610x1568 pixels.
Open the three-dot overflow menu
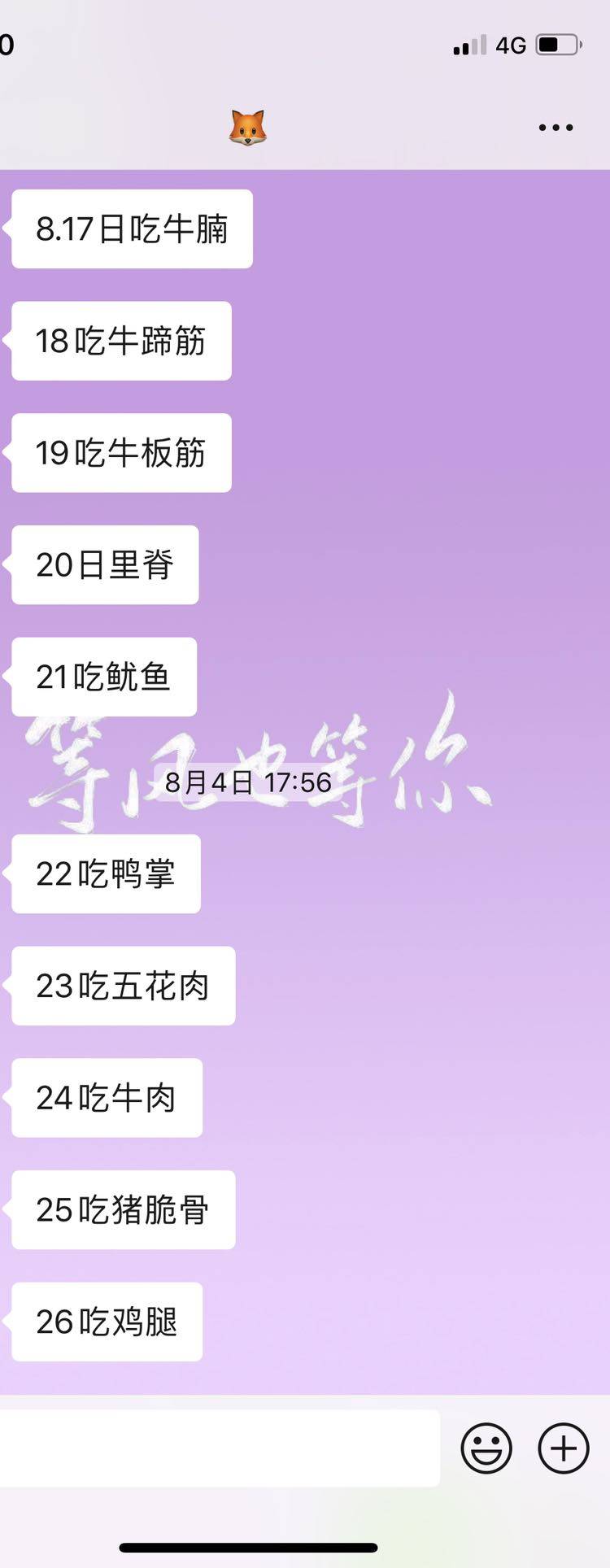(x=556, y=128)
